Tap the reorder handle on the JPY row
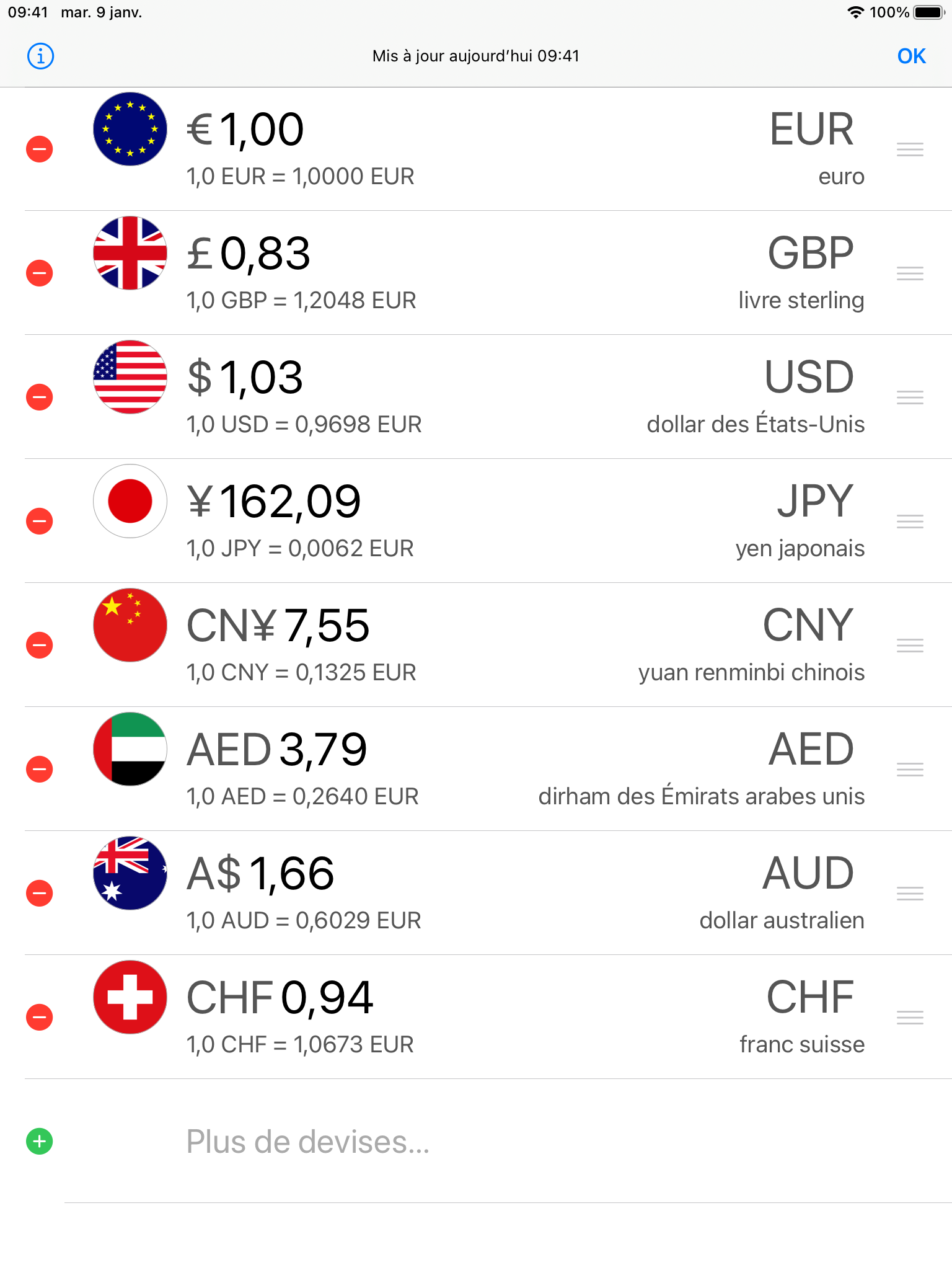This screenshot has width=952, height=1270. (x=909, y=521)
